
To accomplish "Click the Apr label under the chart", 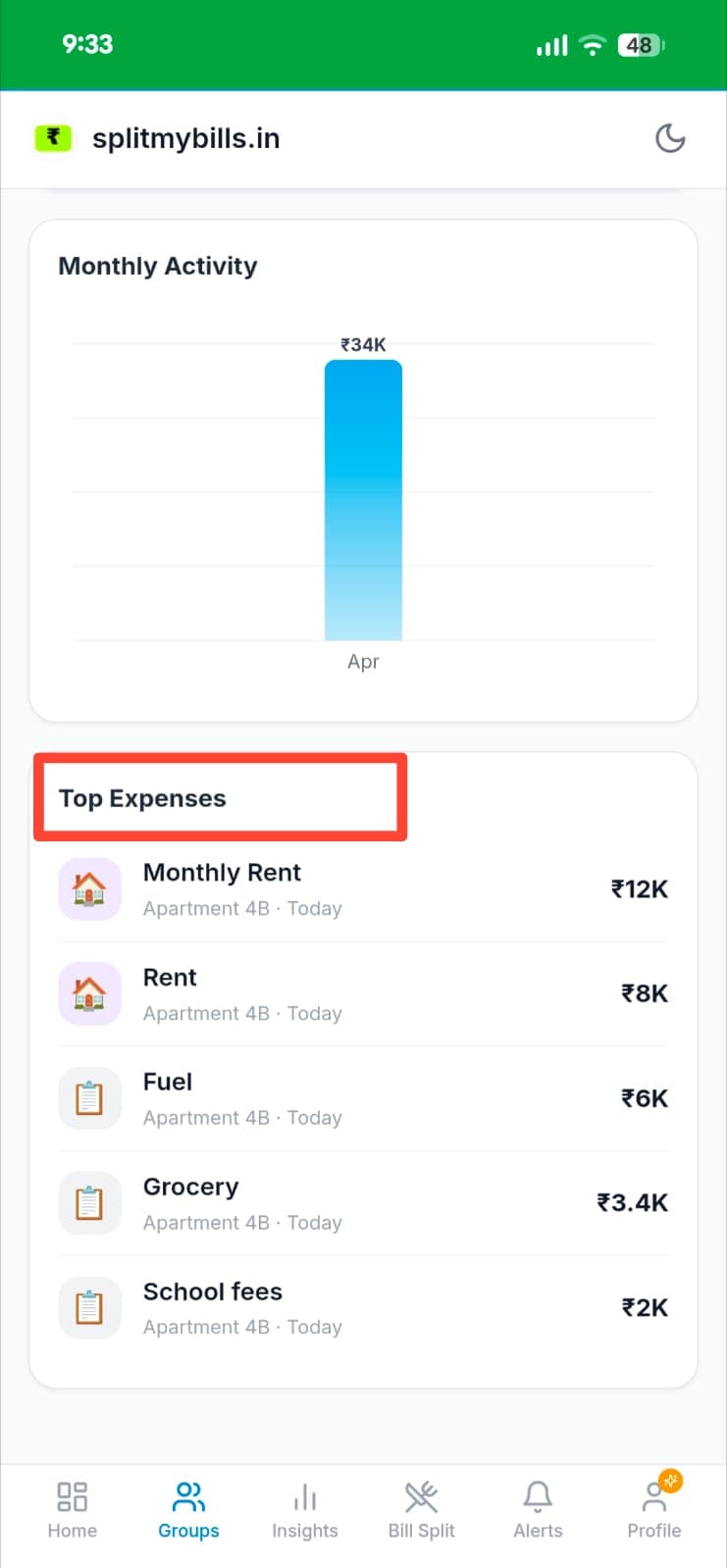I will [x=363, y=661].
